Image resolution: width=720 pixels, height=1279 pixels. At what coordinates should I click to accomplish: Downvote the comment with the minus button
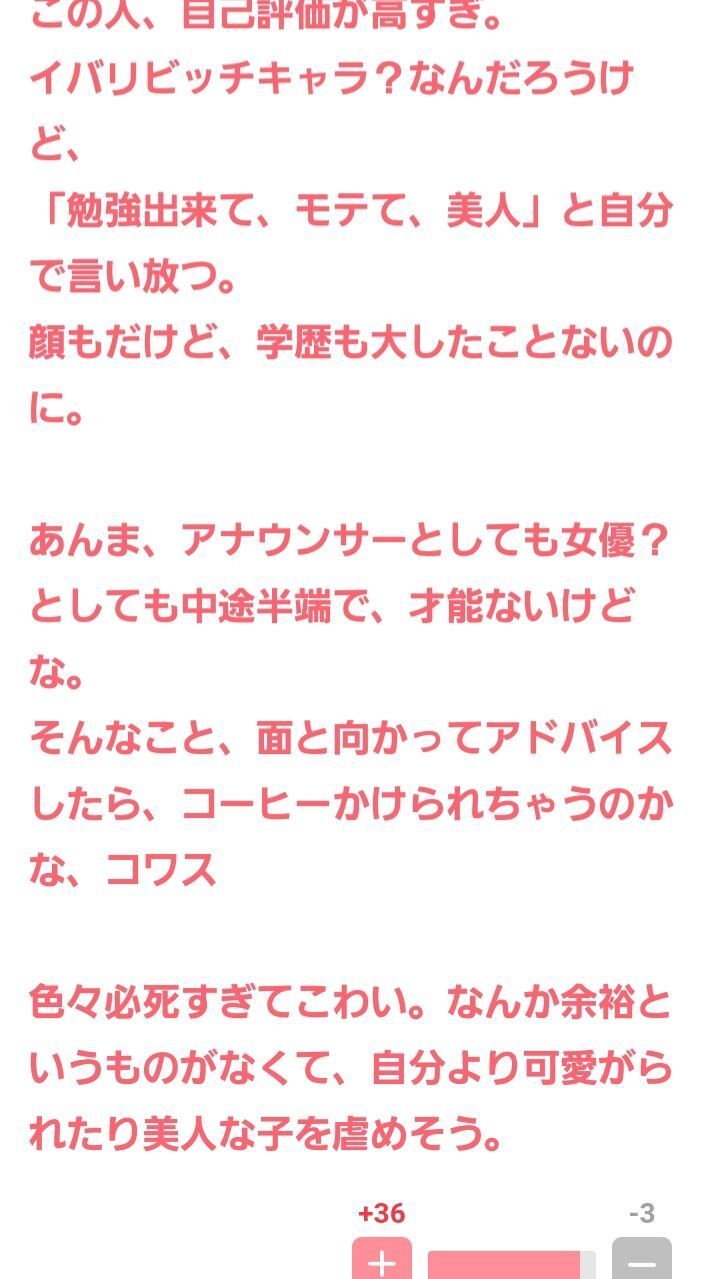click(641, 1259)
